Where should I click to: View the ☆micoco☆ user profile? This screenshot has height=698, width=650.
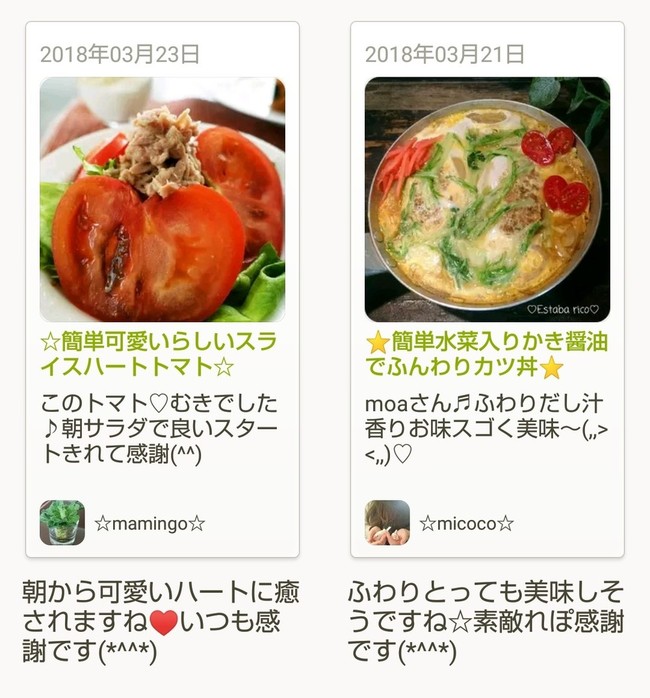(466, 523)
